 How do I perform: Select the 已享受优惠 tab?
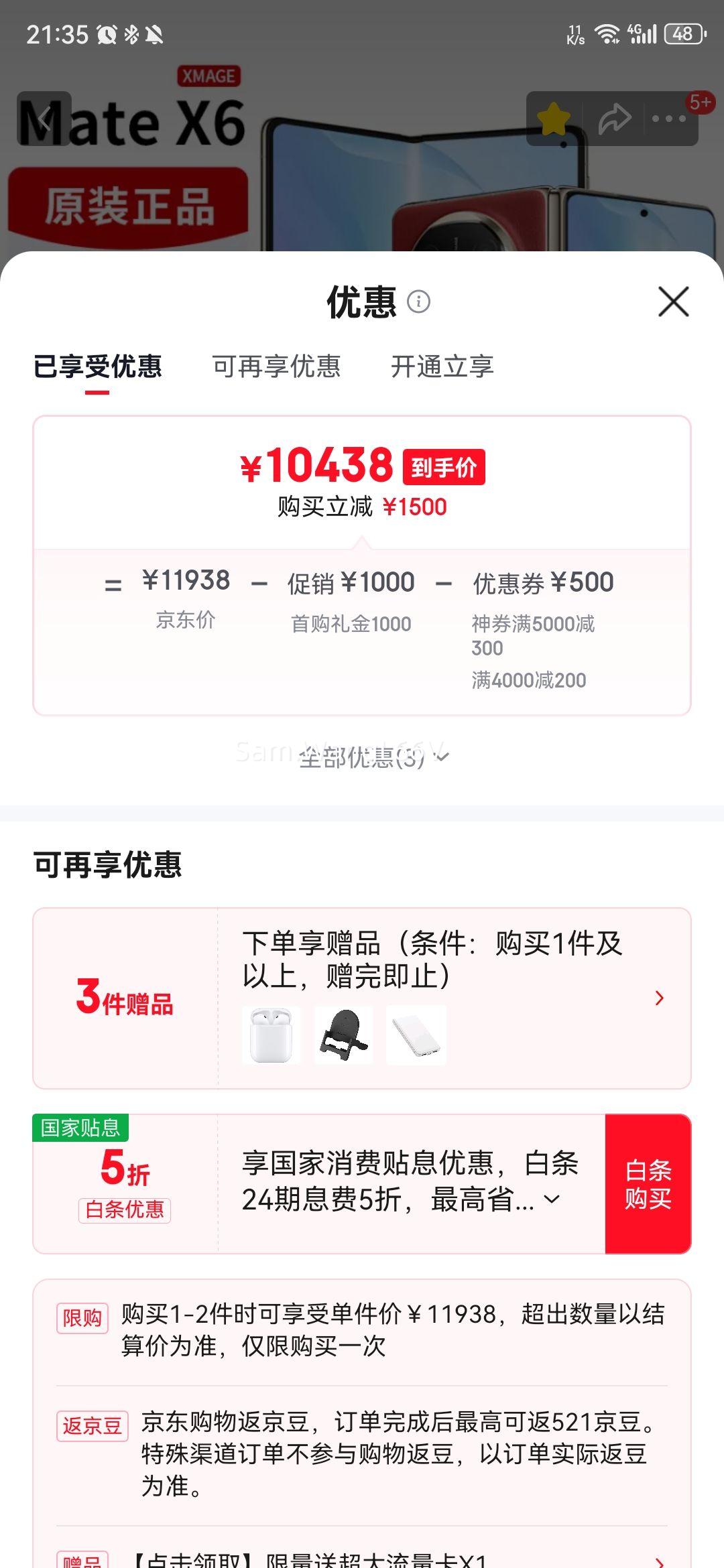(x=96, y=367)
